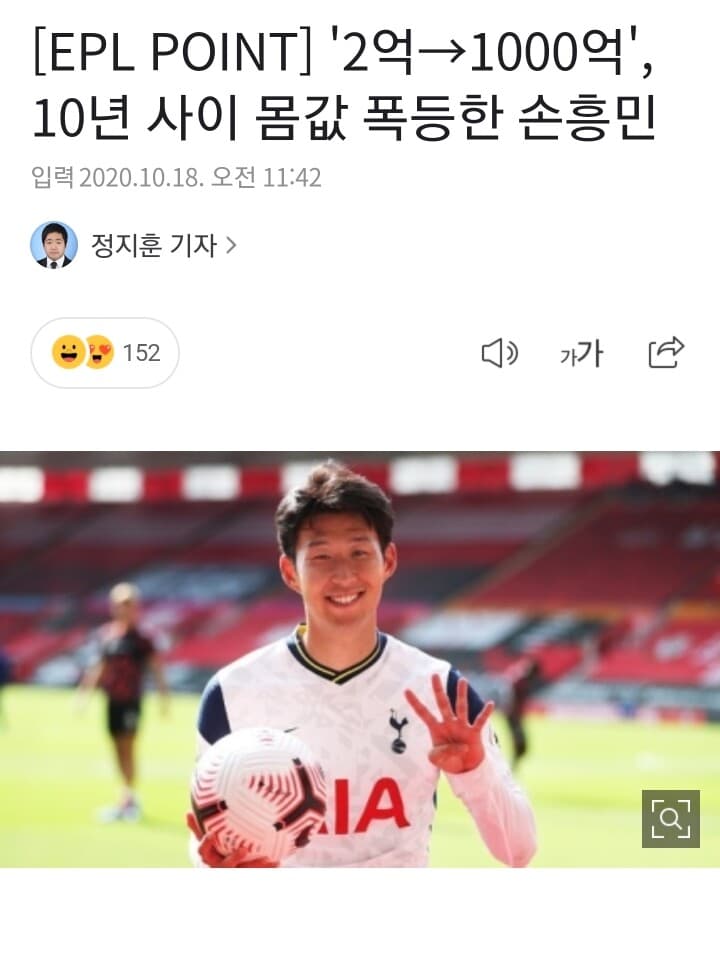
Task: Click reporter 정지훈's profile avatar
Action: point(54,243)
